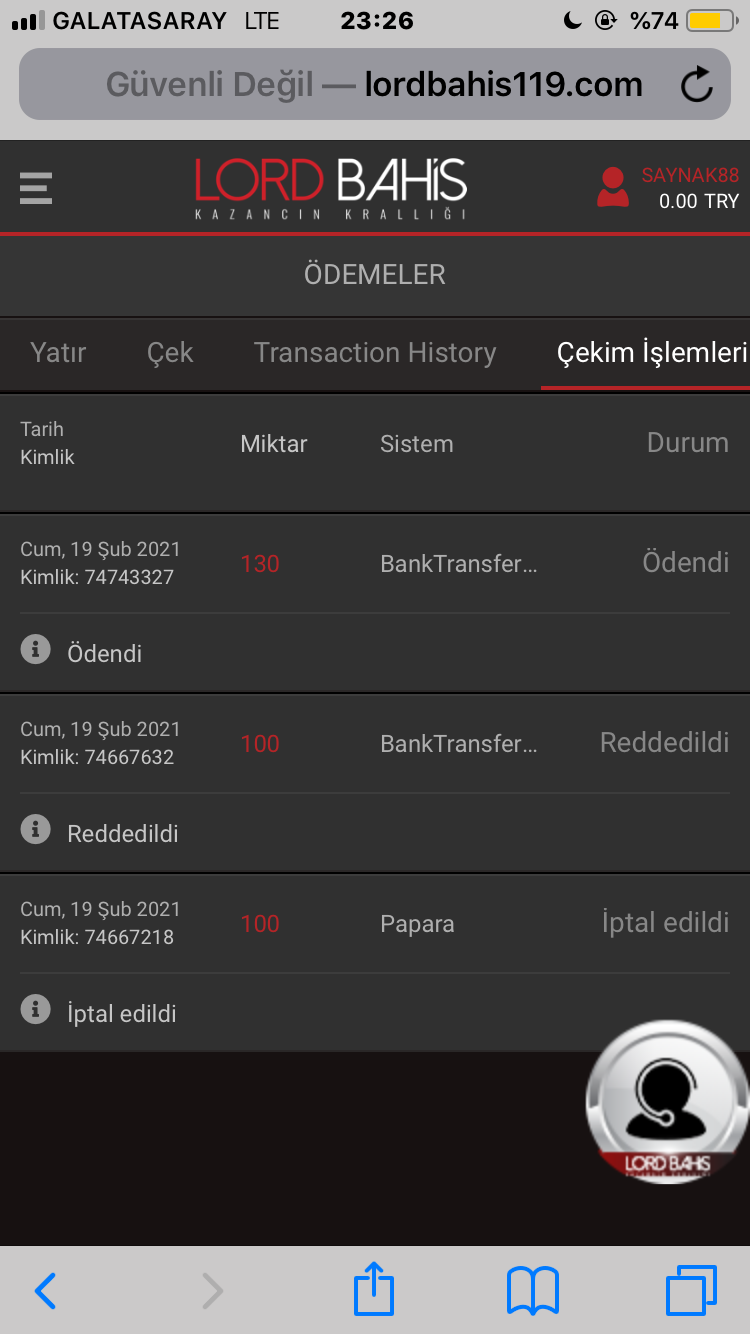Viewport: 750px width, 1334px height.
Task: Go back to the previous page
Action: pos(46,1290)
